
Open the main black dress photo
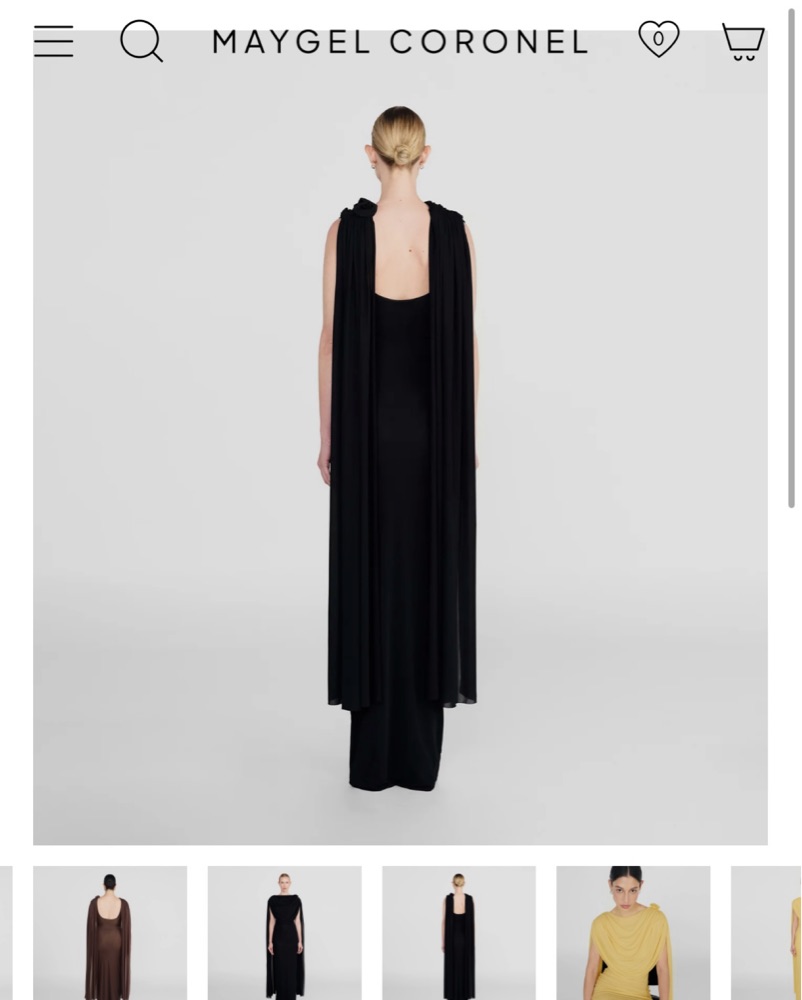(x=400, y=450)
